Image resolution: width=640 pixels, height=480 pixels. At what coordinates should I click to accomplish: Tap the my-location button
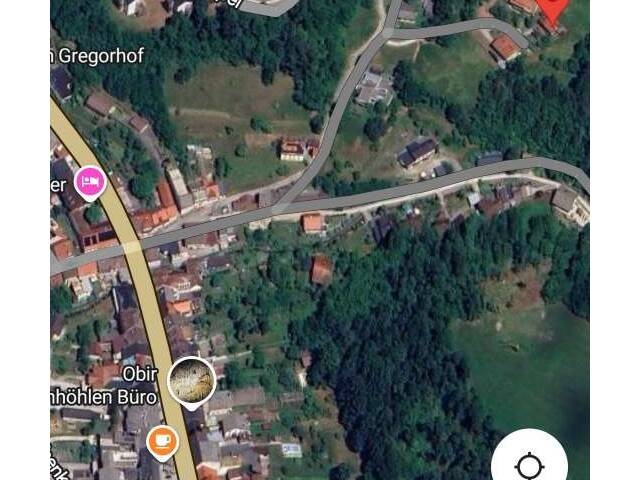pyautogui.click(x=529, y=465)
